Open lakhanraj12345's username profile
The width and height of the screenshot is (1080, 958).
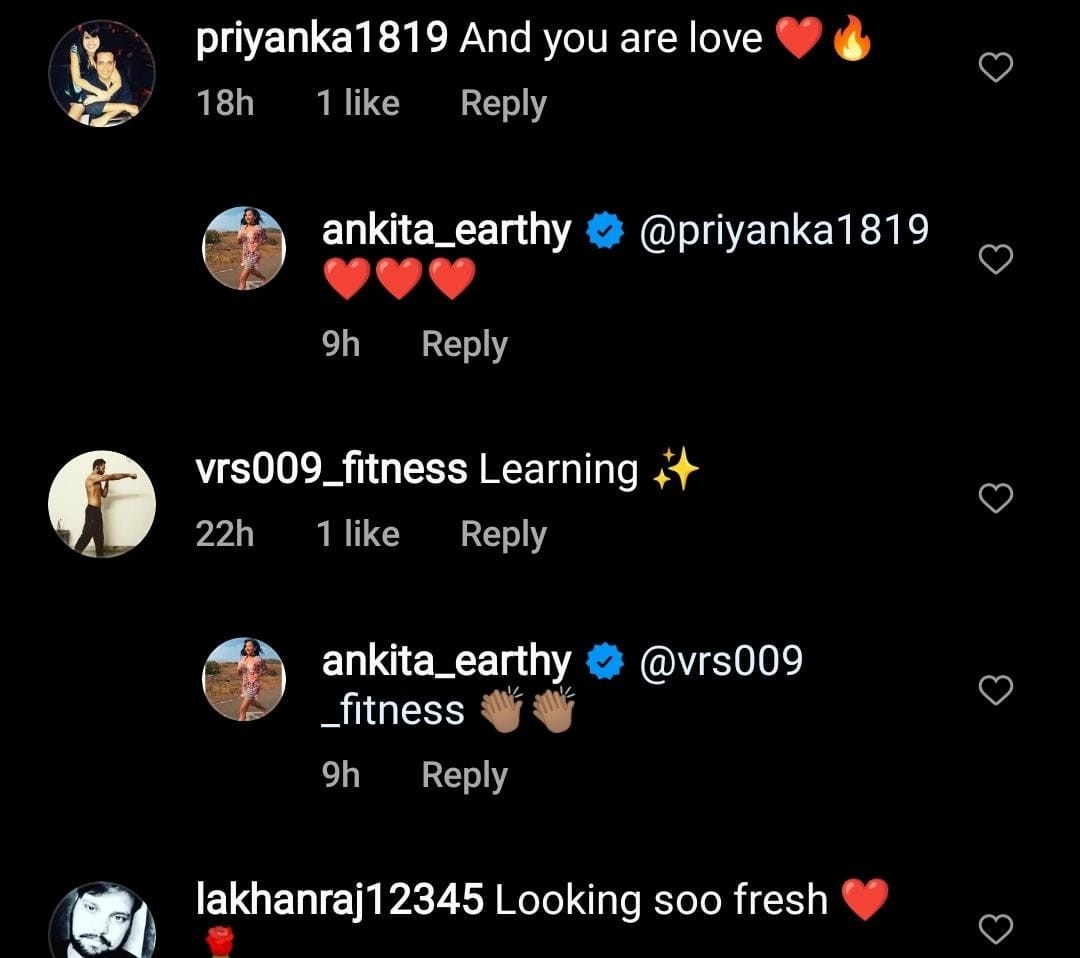(340, 901)
